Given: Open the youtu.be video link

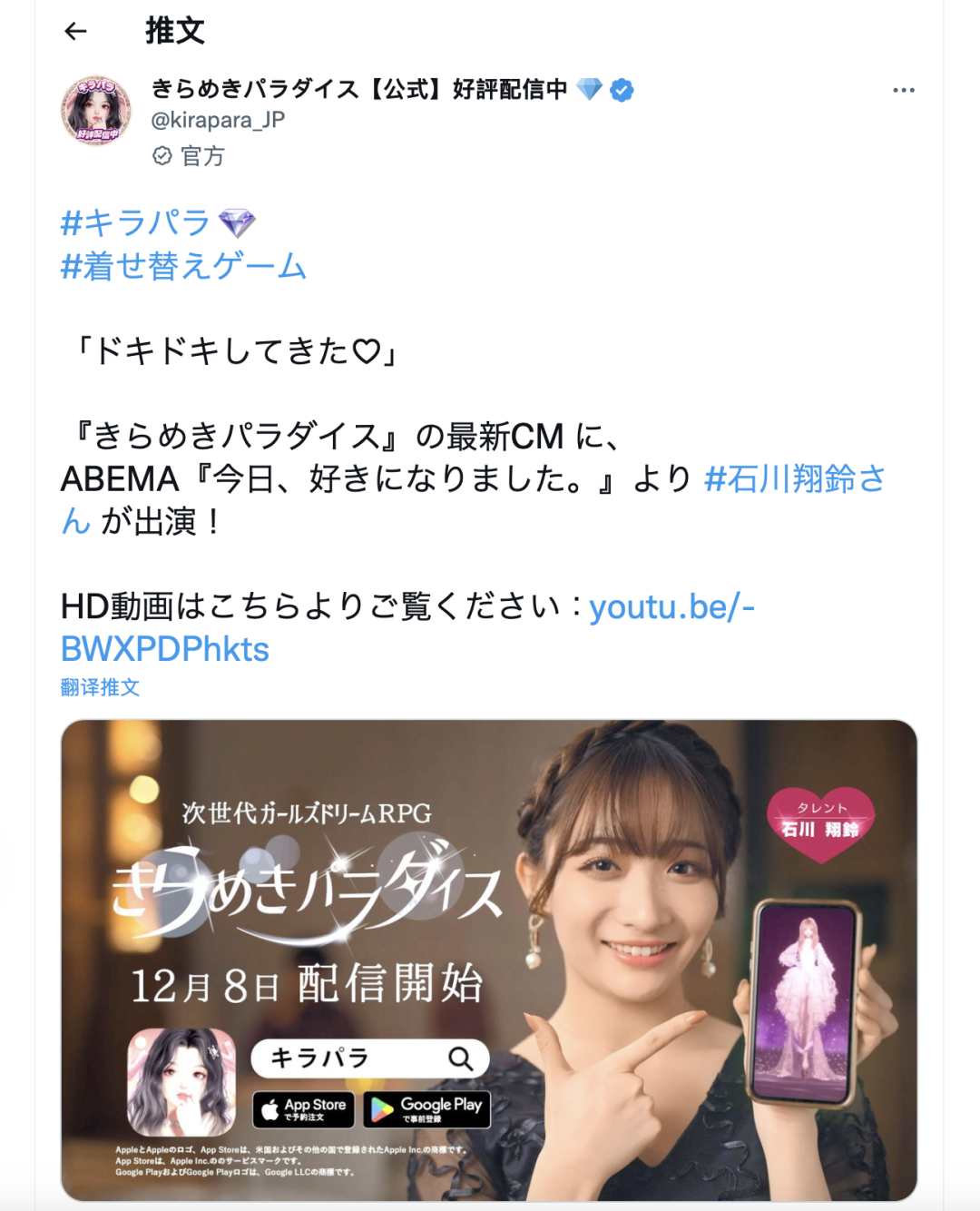Looking at the screenshot, I should [671, 607].
